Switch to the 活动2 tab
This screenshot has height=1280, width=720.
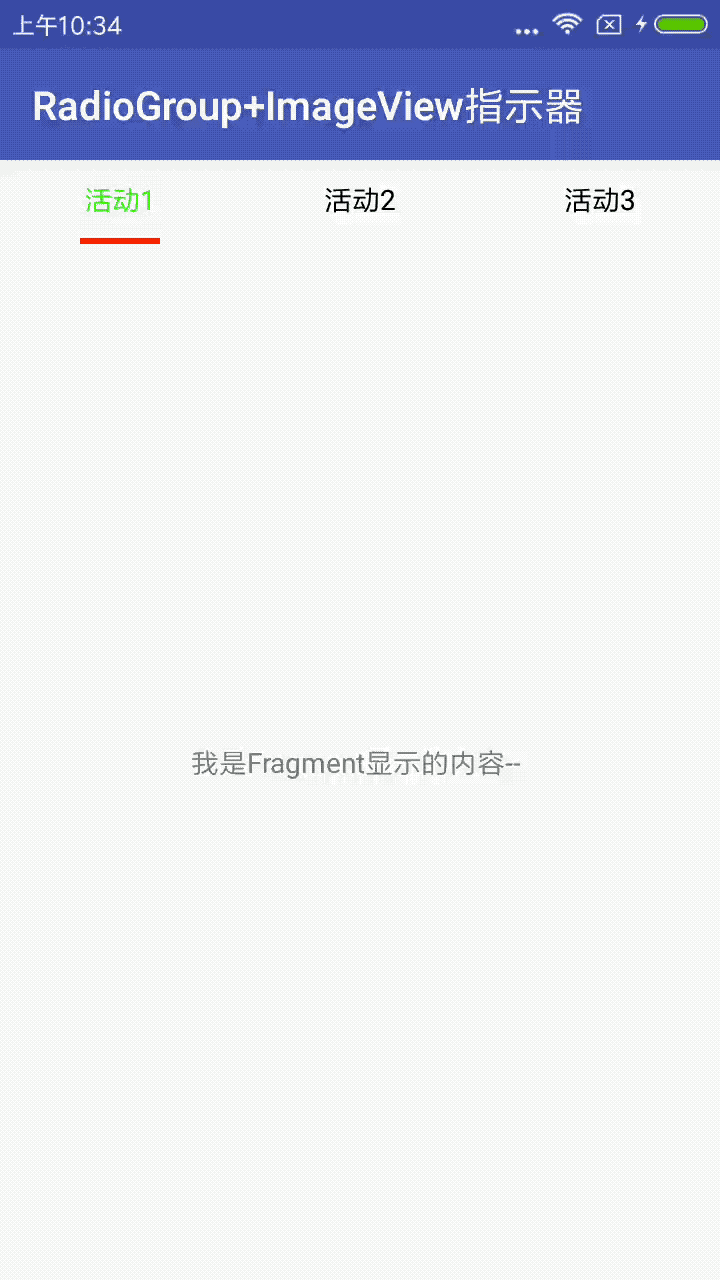360,201
